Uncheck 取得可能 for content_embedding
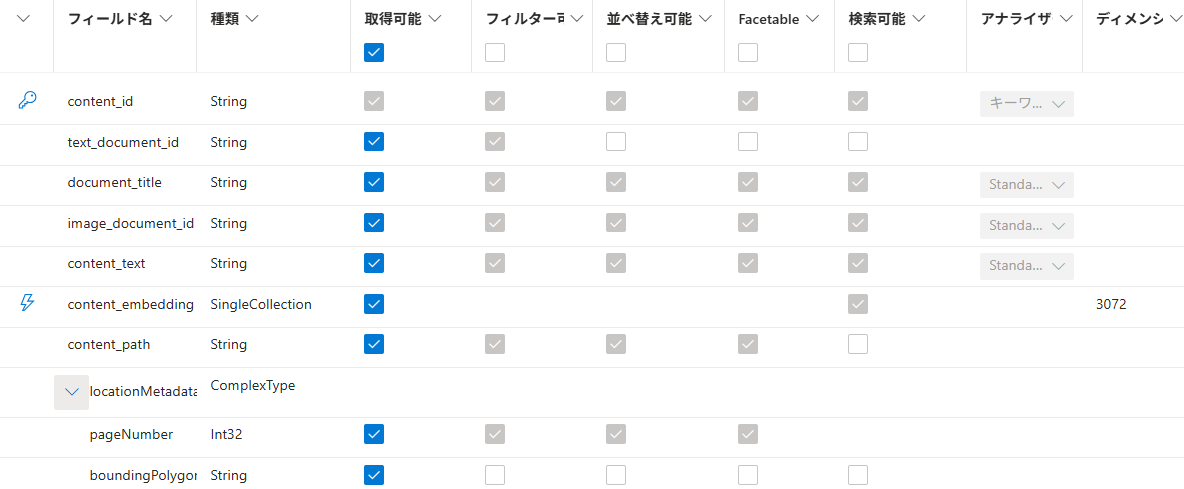 374,303
